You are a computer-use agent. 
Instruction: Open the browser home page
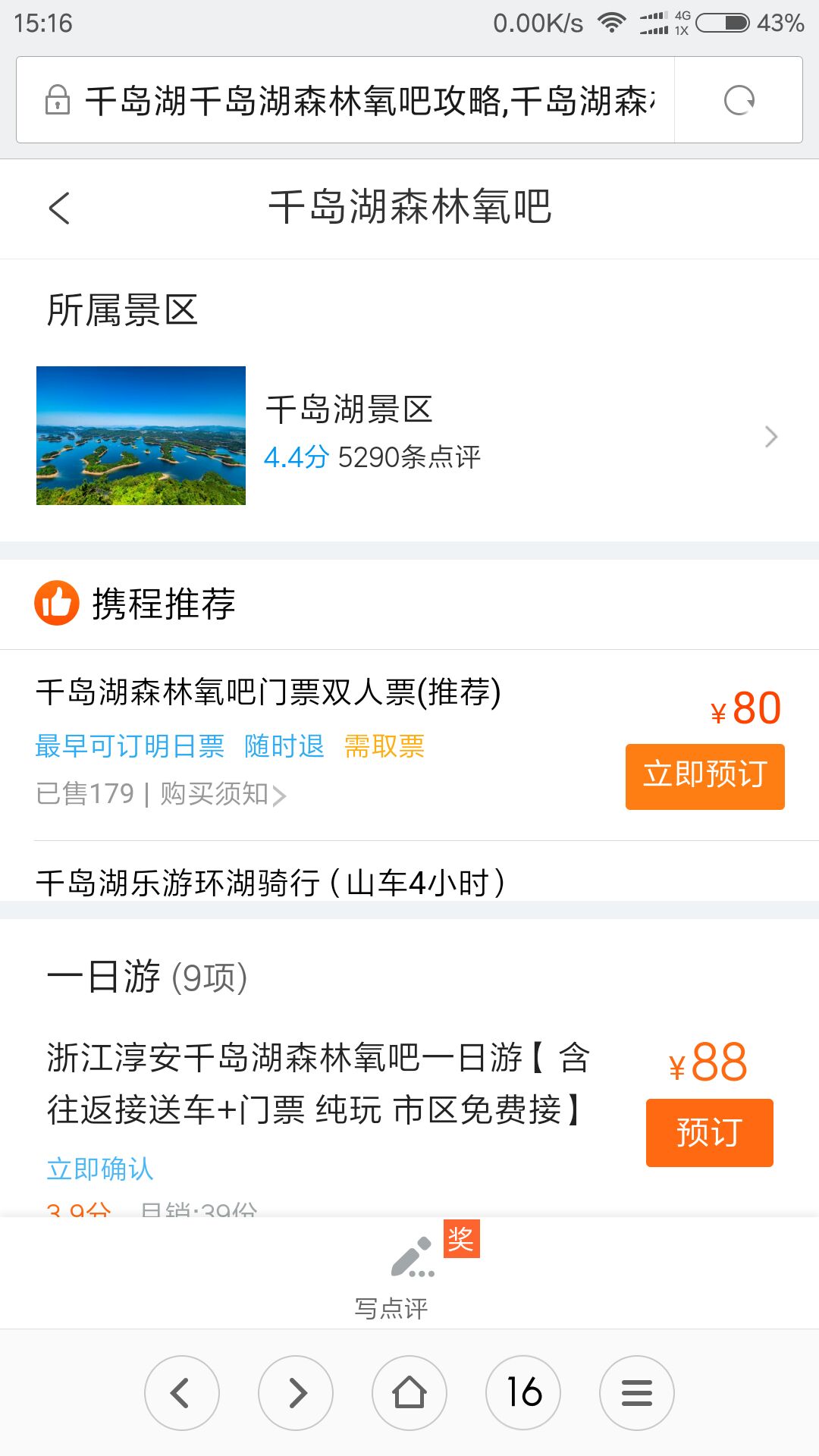[x=409, y=1393]
